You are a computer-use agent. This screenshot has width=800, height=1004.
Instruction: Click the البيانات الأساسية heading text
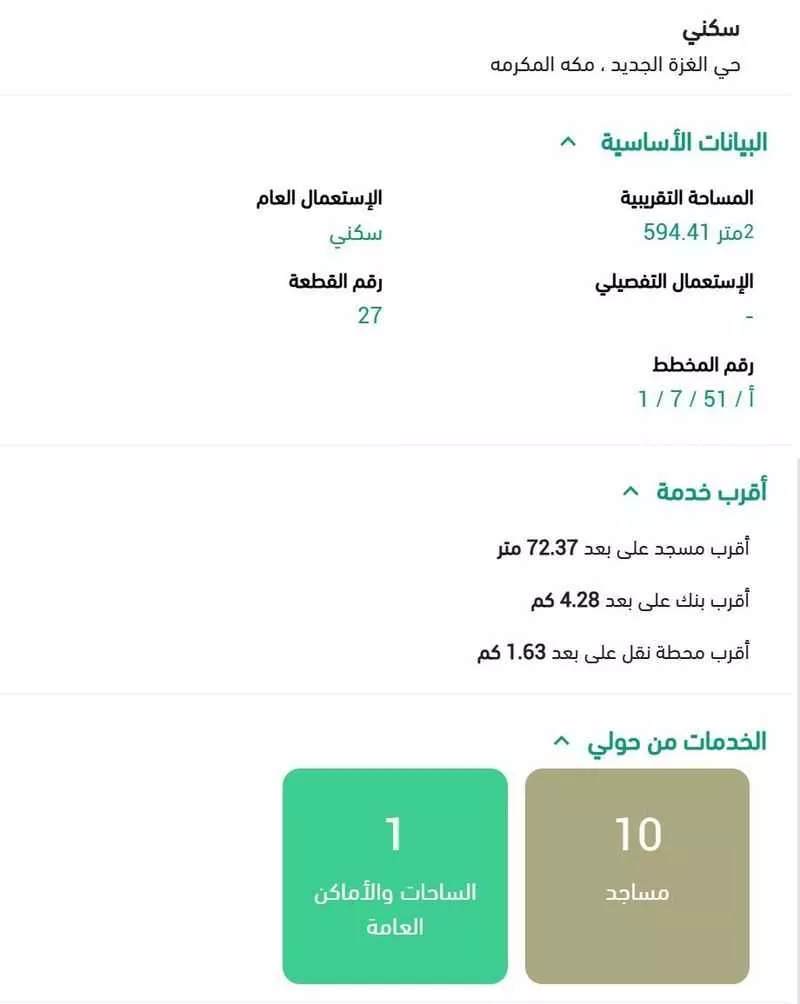[683, 141]
